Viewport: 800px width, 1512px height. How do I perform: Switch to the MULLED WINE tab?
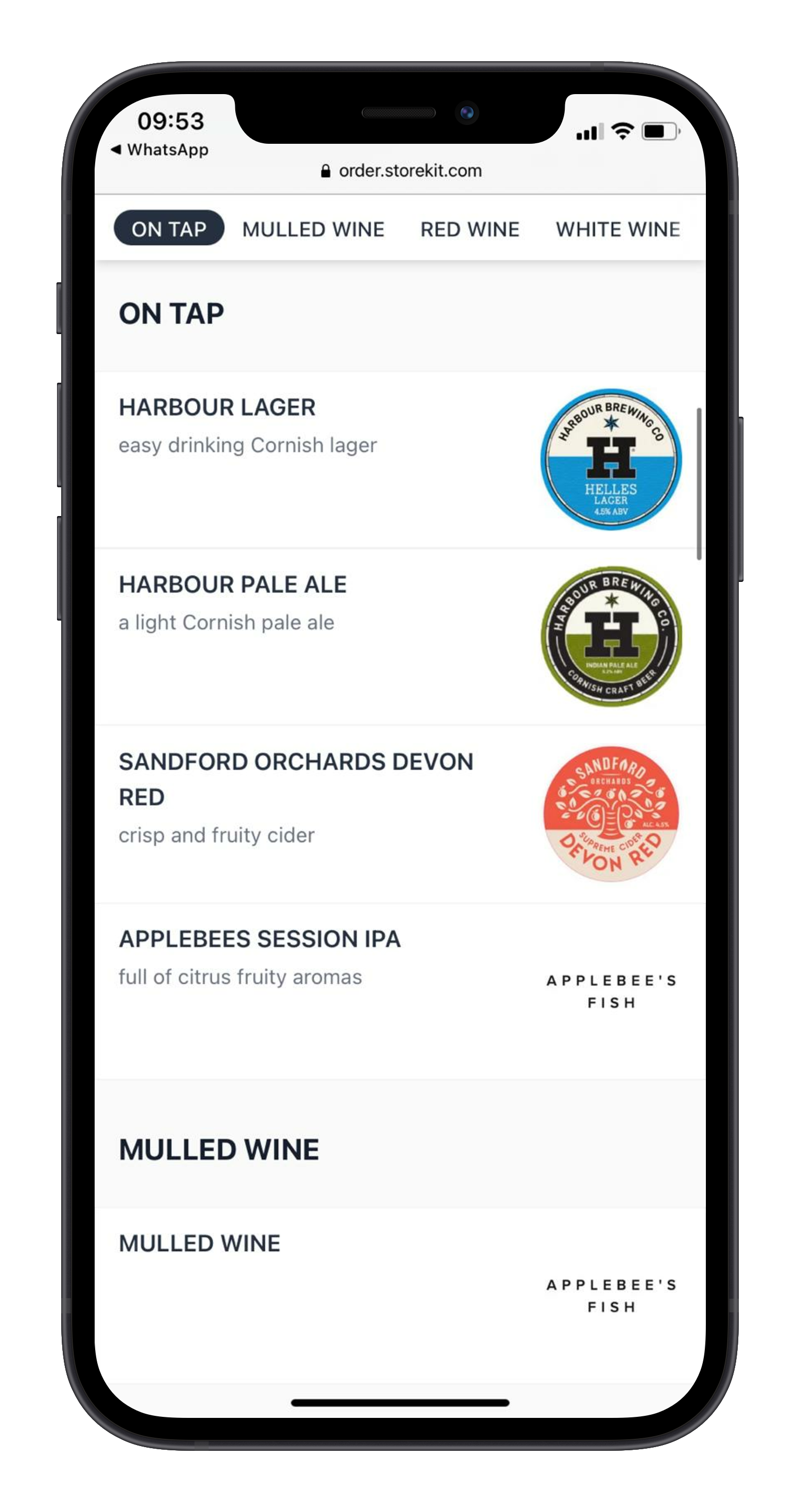(x=313, y=229)
